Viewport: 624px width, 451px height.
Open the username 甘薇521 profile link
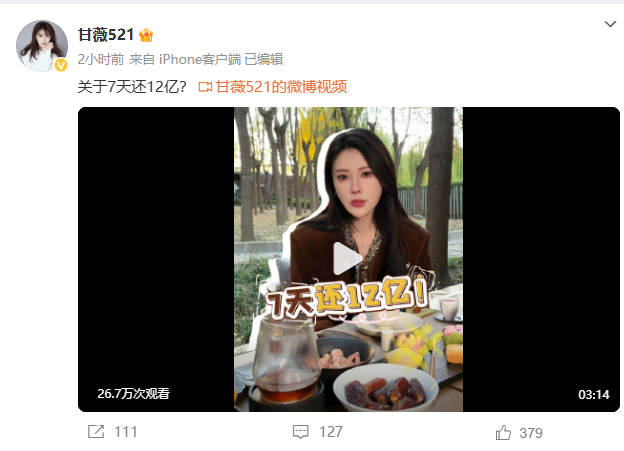(106, 35)
